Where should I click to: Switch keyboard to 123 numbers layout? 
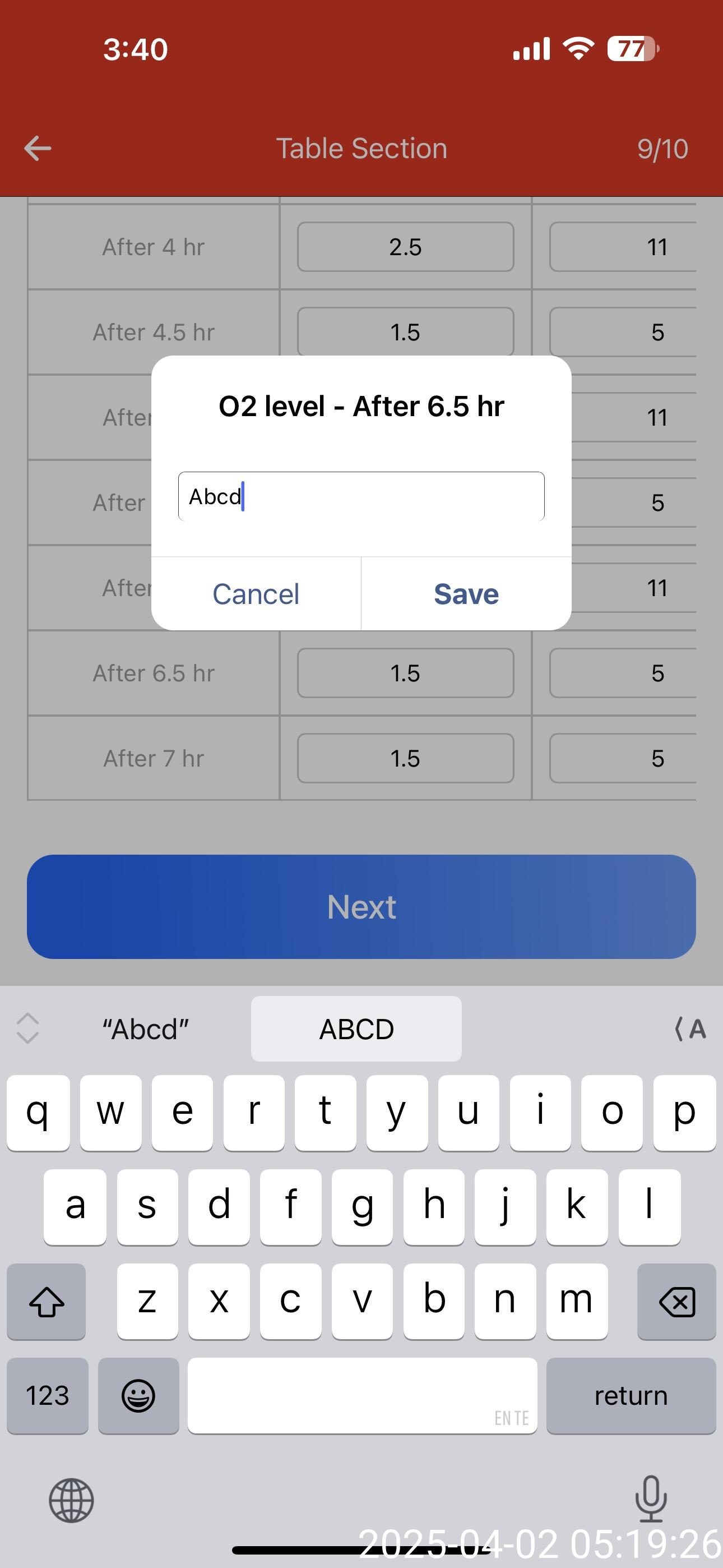click(48, 1396)
